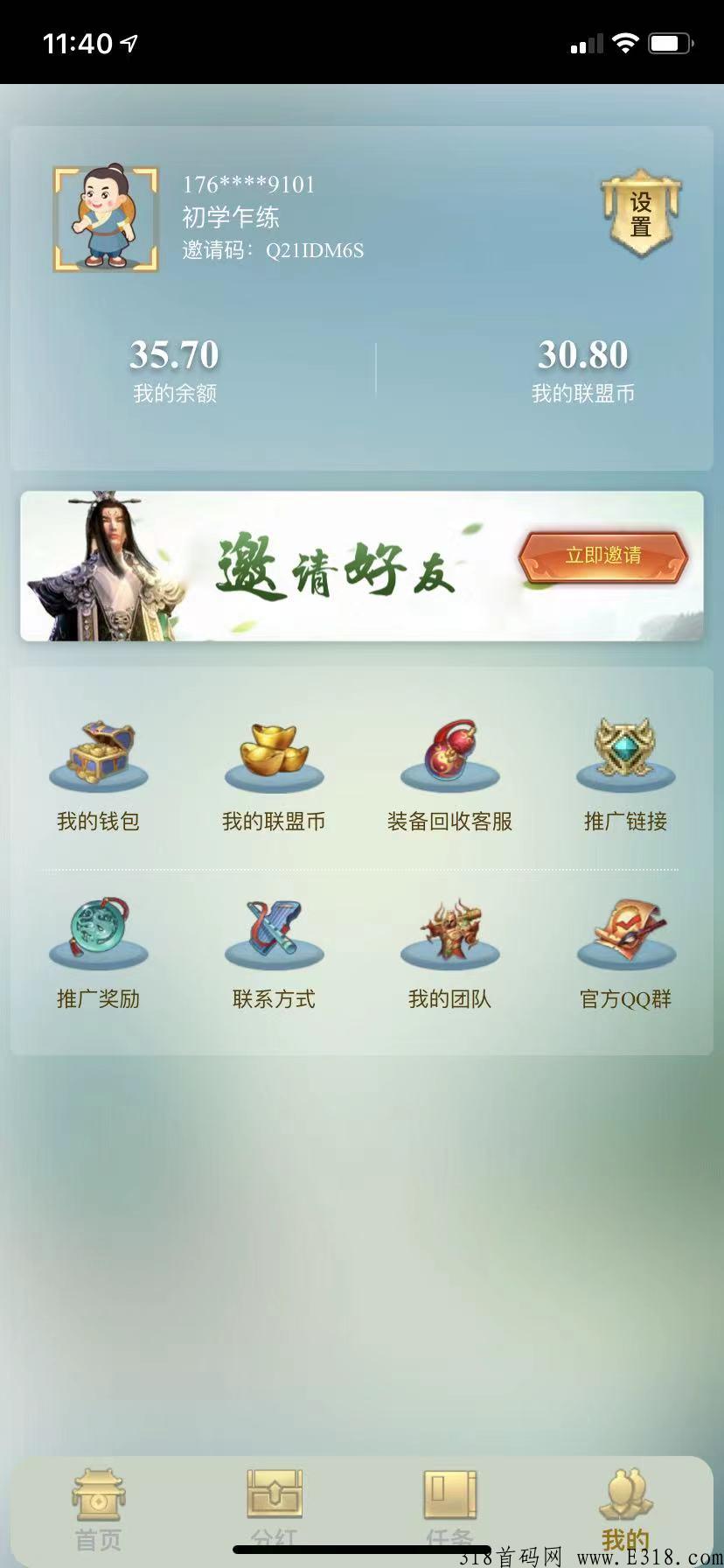Open 联系方式 contact info
Viewport: 724px width, 1568px height.
274,953
